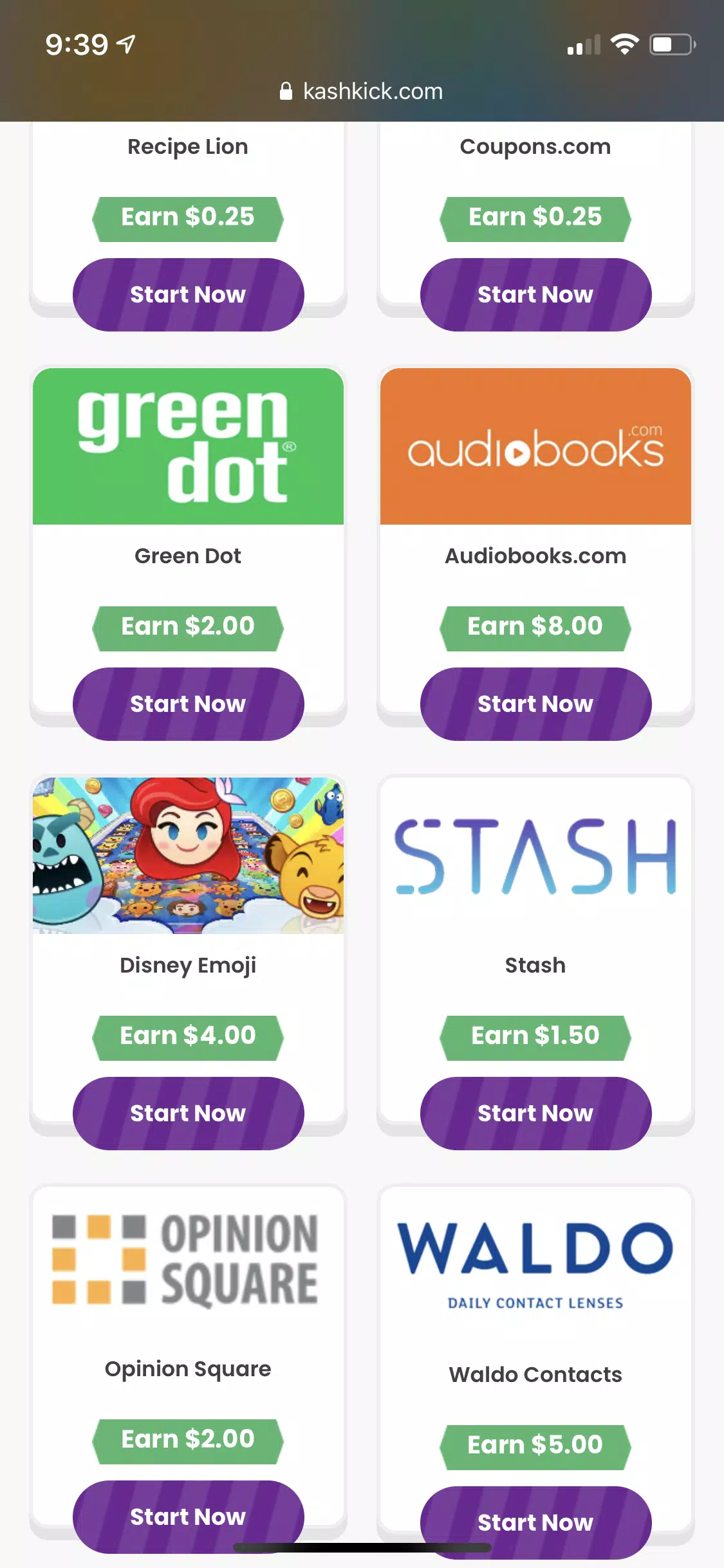724x1568 pixels.
Task: View the Disney Emoji game card
Action: tap(188, 856)
